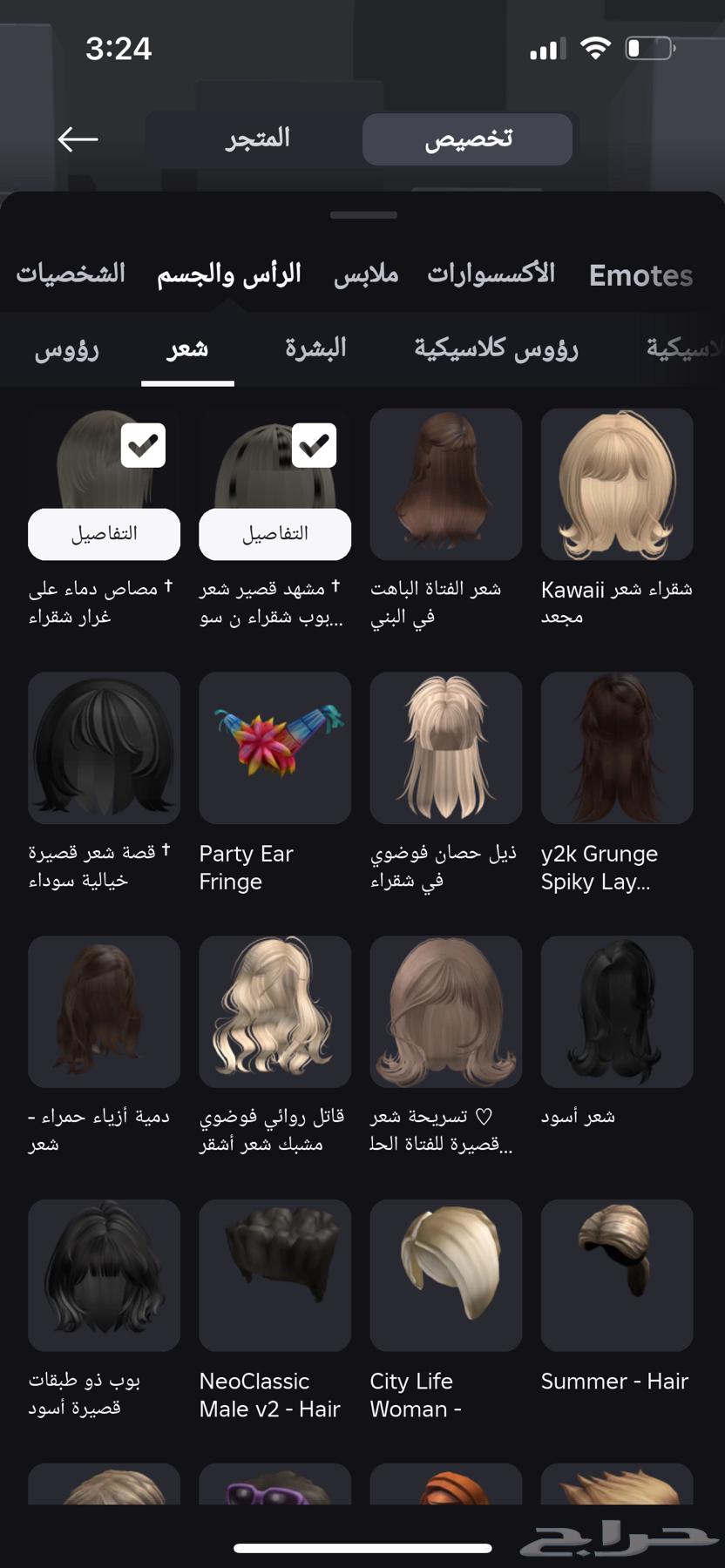Open the الأكسسوارات category

491,274
